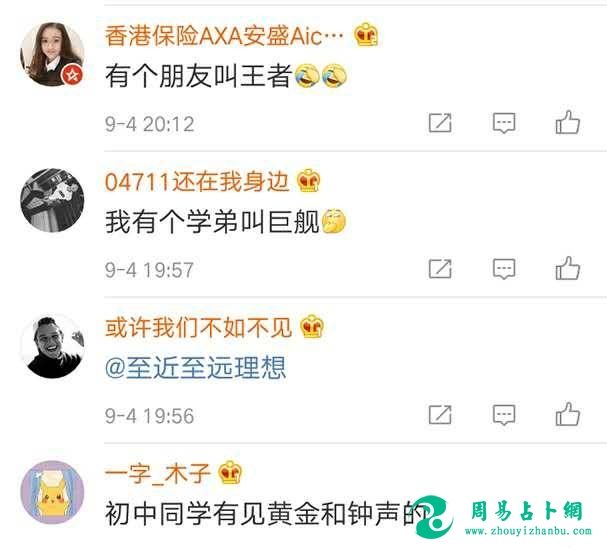Repost the comment 有个朋友叫王者
The width and height of the screenshot is (607, 548).
440,123
